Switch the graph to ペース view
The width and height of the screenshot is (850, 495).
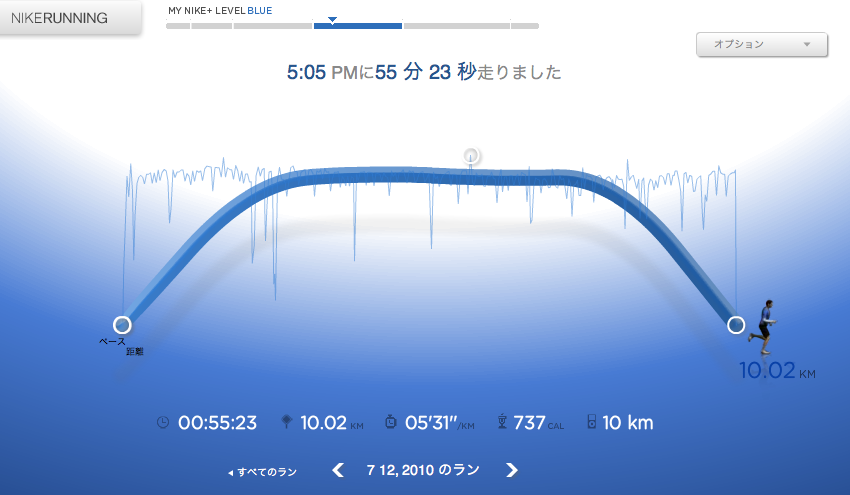(112, 341)
